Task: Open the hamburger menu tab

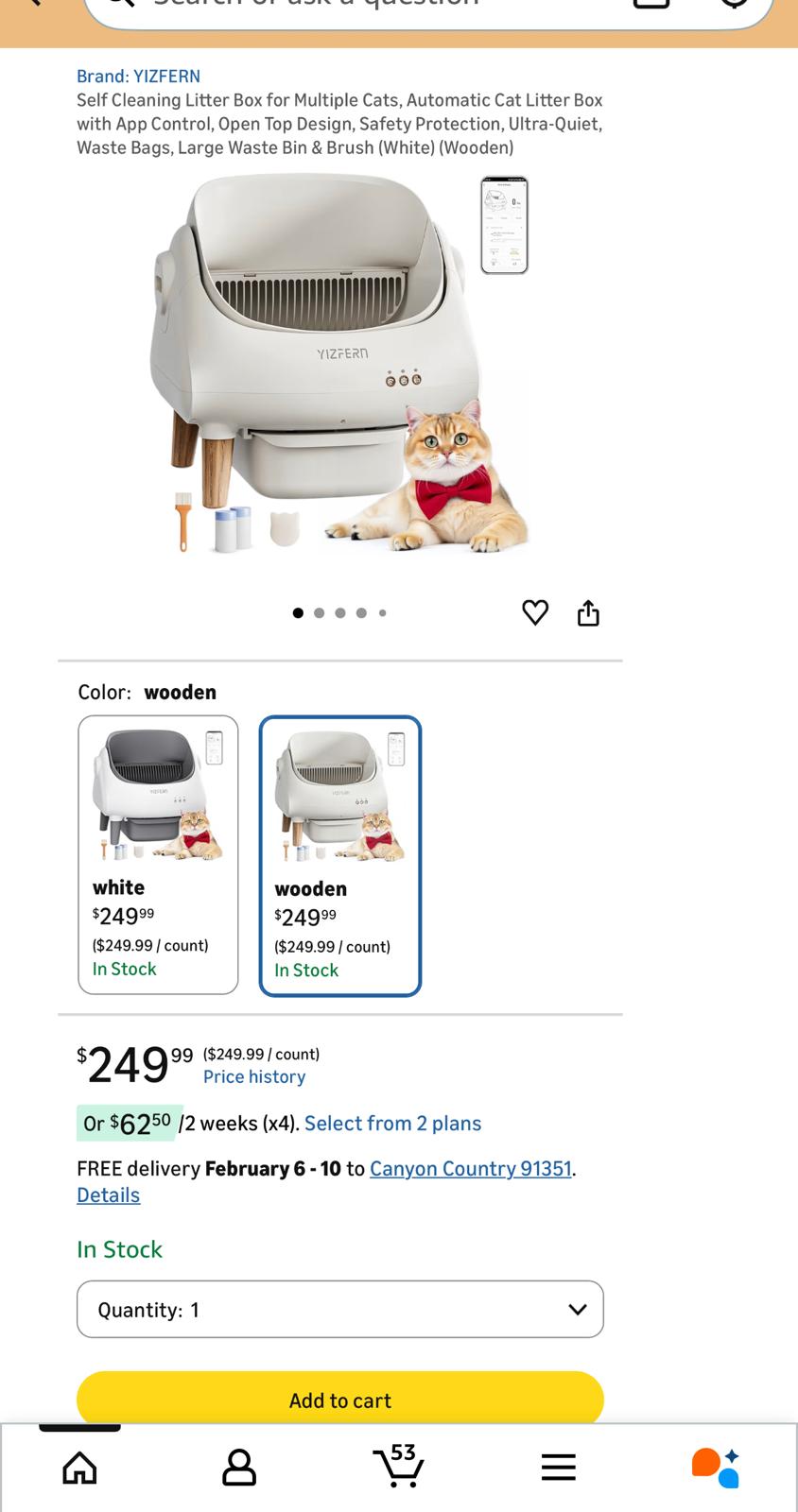Action: coord(558,1468)
